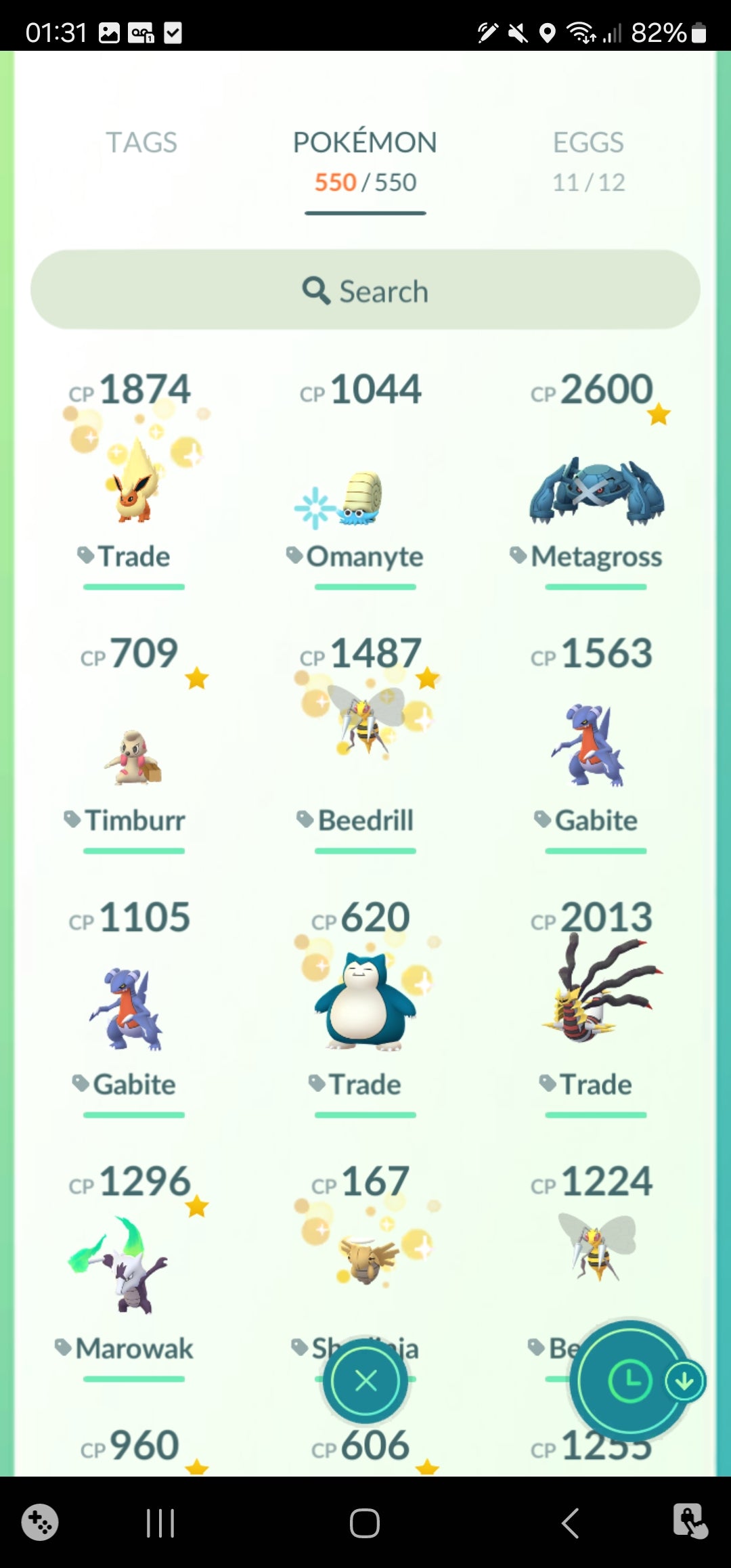This screenshot has height=1568, width=731.
Task: Open the CP 167 Shedinja
Action: [x=365, y=1253]
